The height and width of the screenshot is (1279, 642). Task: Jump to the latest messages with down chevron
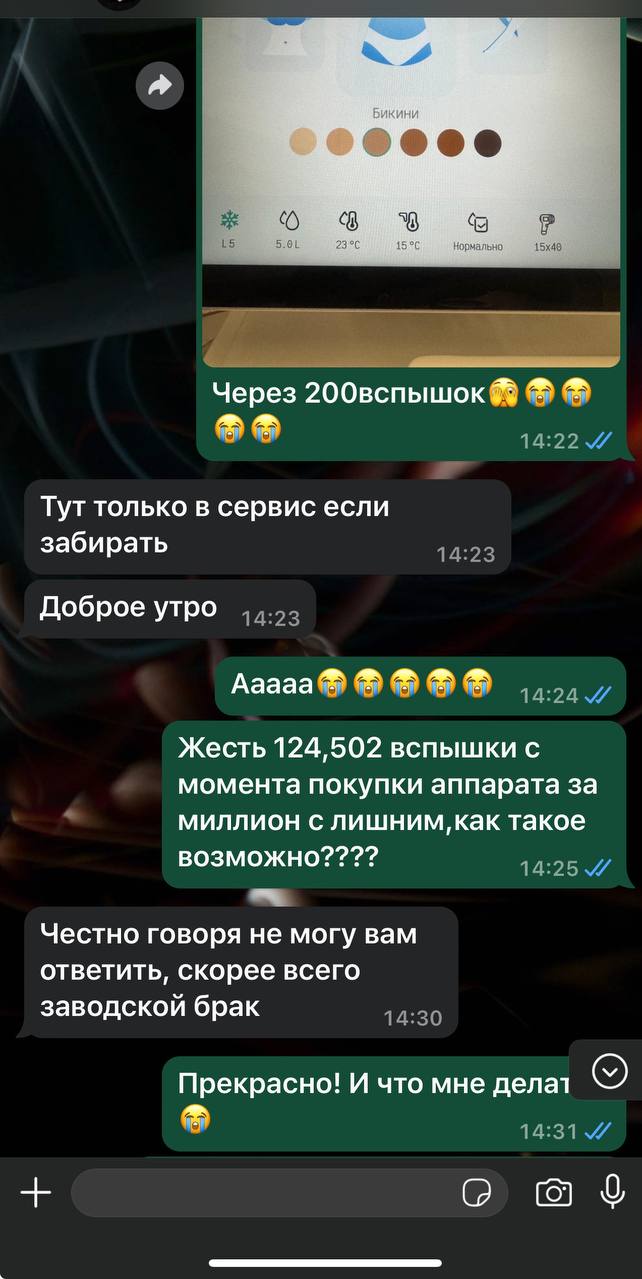[610, 1071]
